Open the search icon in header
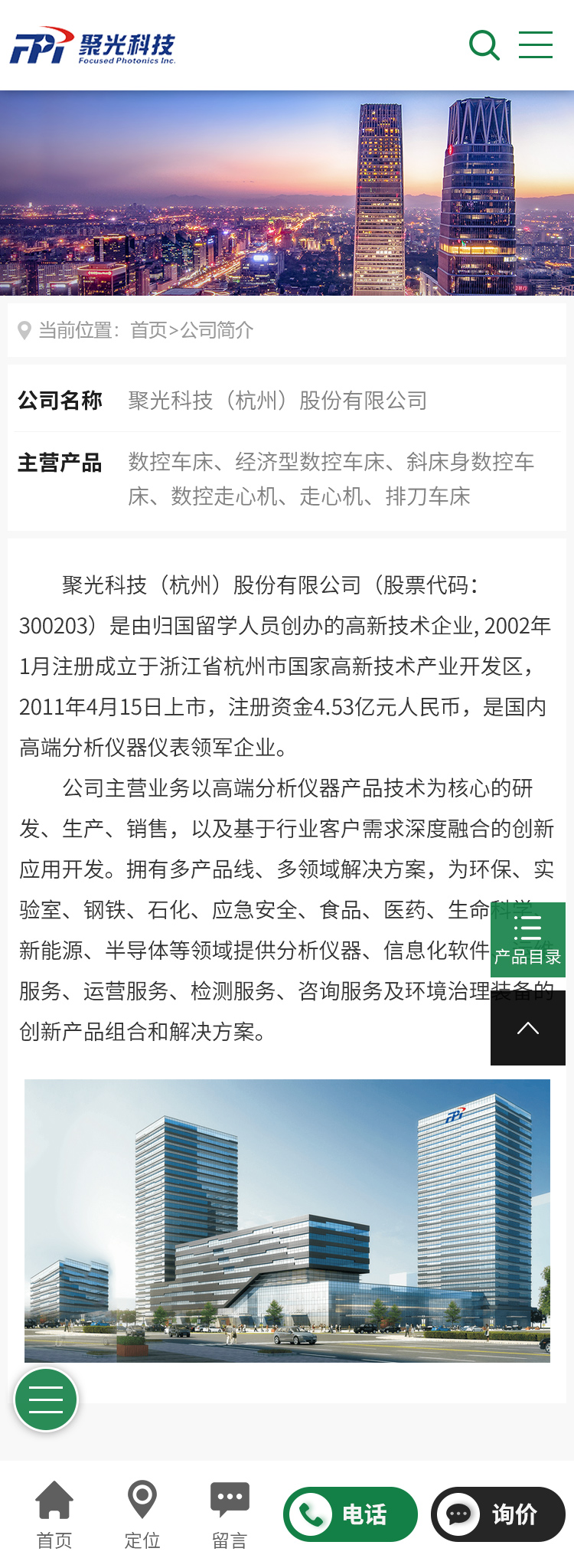The height and width of the screenshot is (1568, 574). pyautogui.click(x=484, y=45)
